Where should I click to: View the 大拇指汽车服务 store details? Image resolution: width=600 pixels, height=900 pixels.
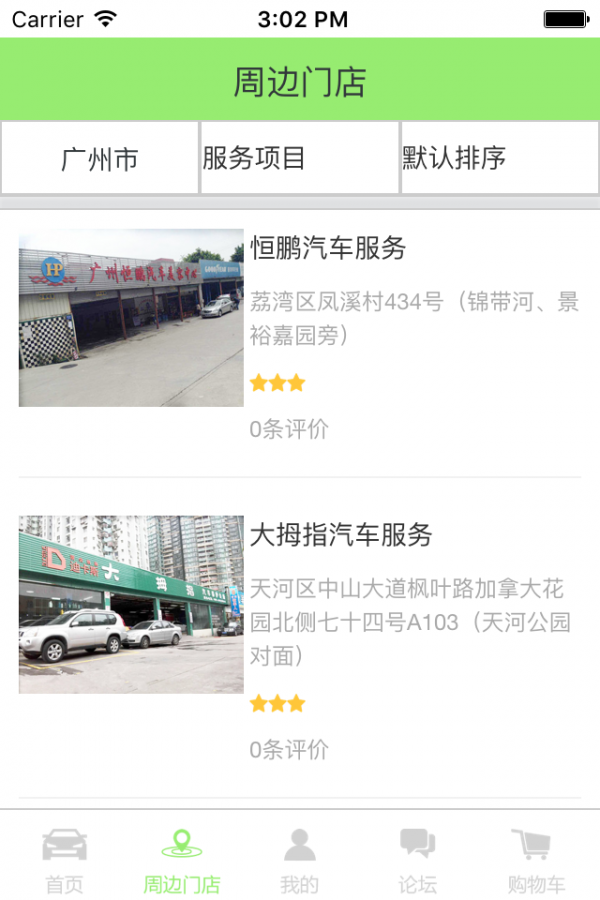coord(341,535)
